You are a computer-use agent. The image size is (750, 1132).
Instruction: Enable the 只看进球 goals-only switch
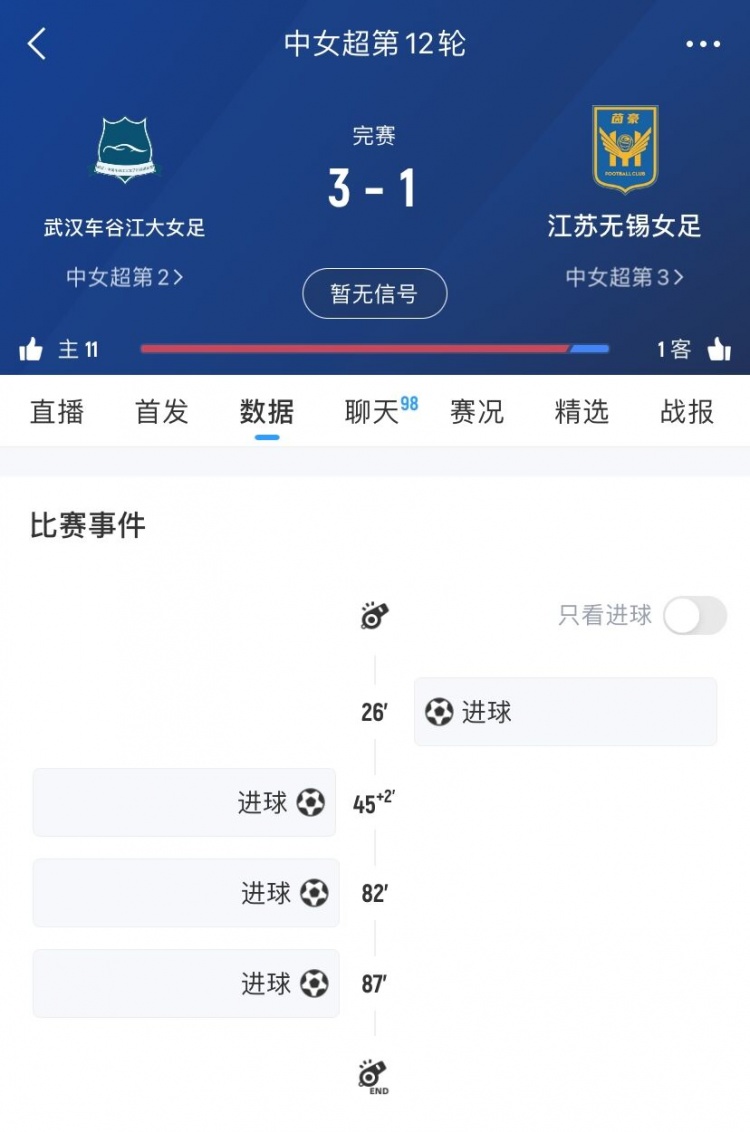coord(695,616)
